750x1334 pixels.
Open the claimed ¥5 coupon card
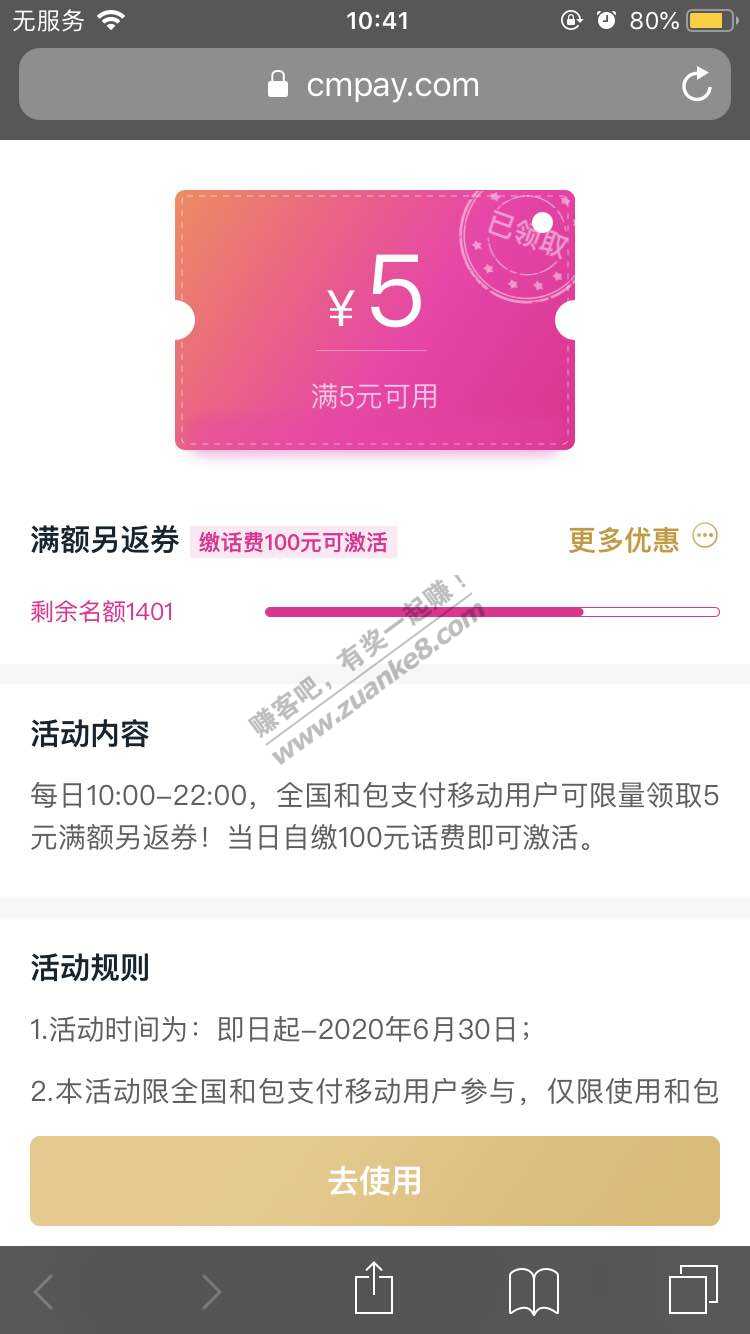click(x=374, y=320)
